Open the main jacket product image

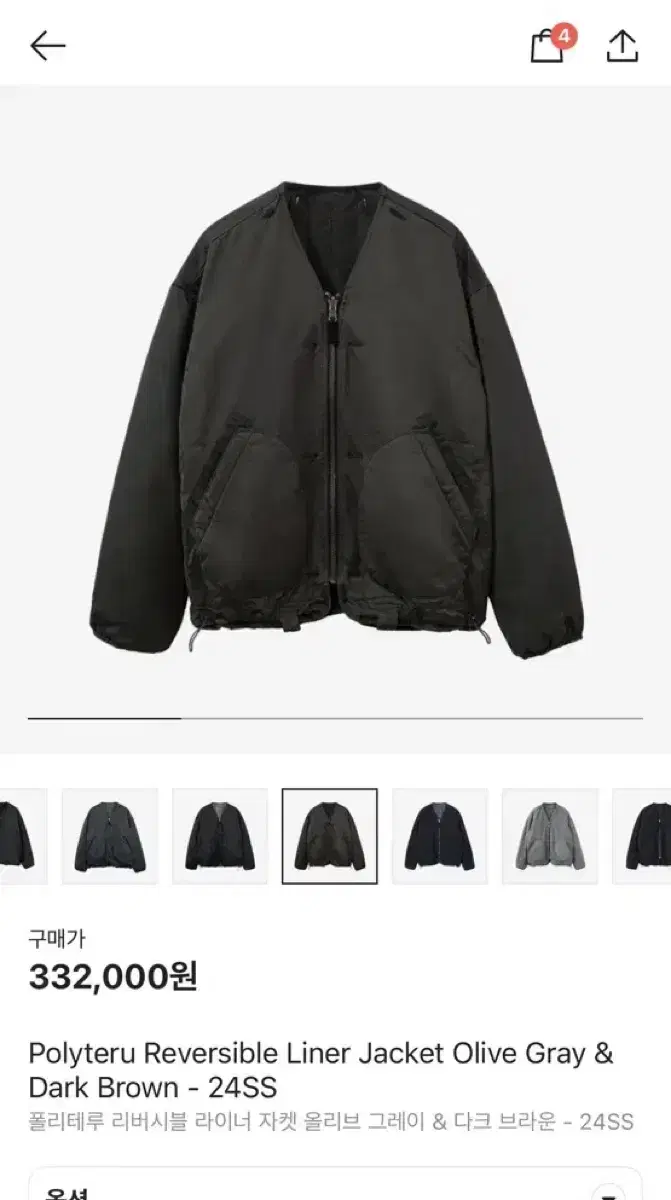335,418
